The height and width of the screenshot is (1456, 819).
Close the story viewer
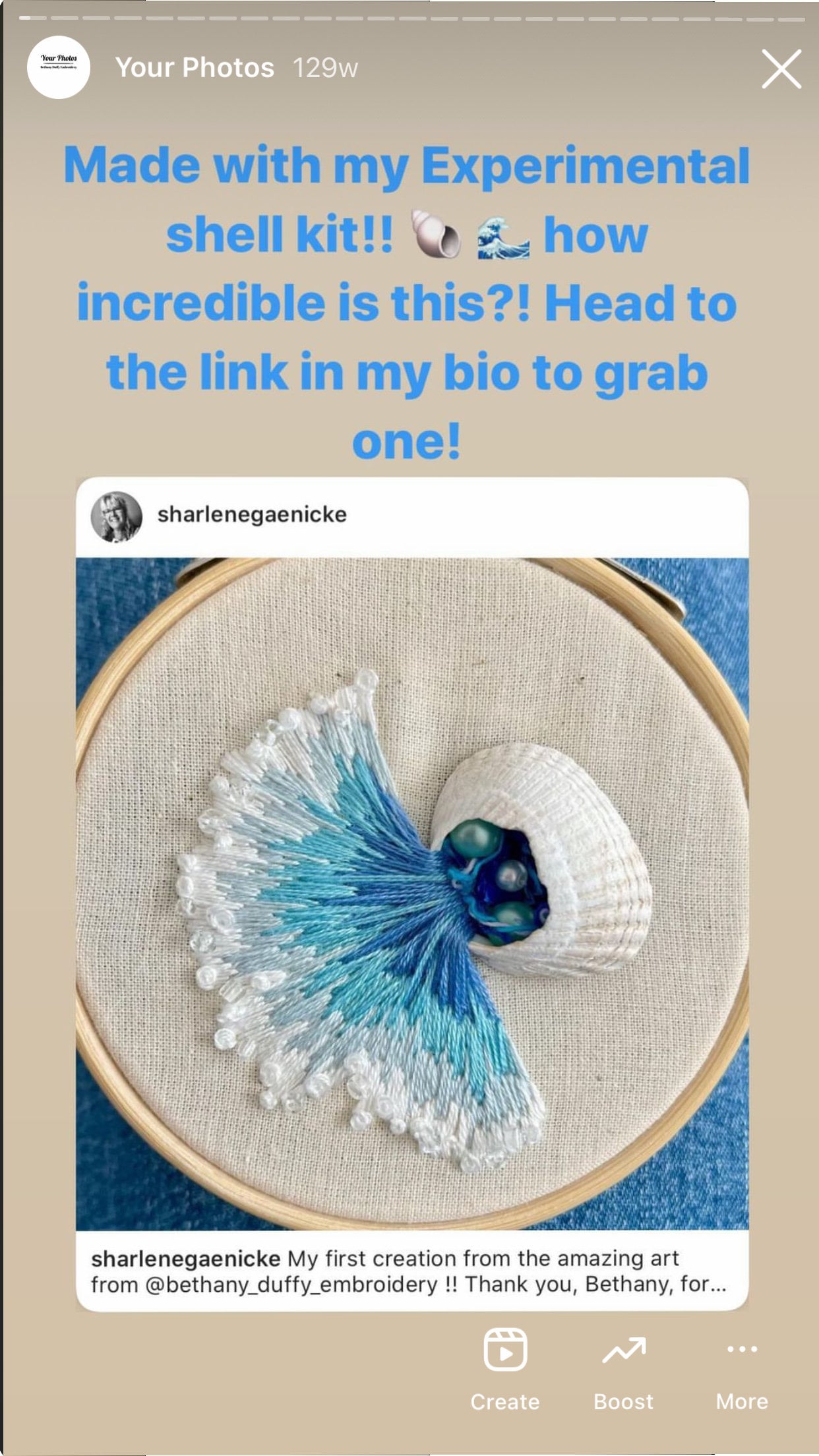pos(781,69)
